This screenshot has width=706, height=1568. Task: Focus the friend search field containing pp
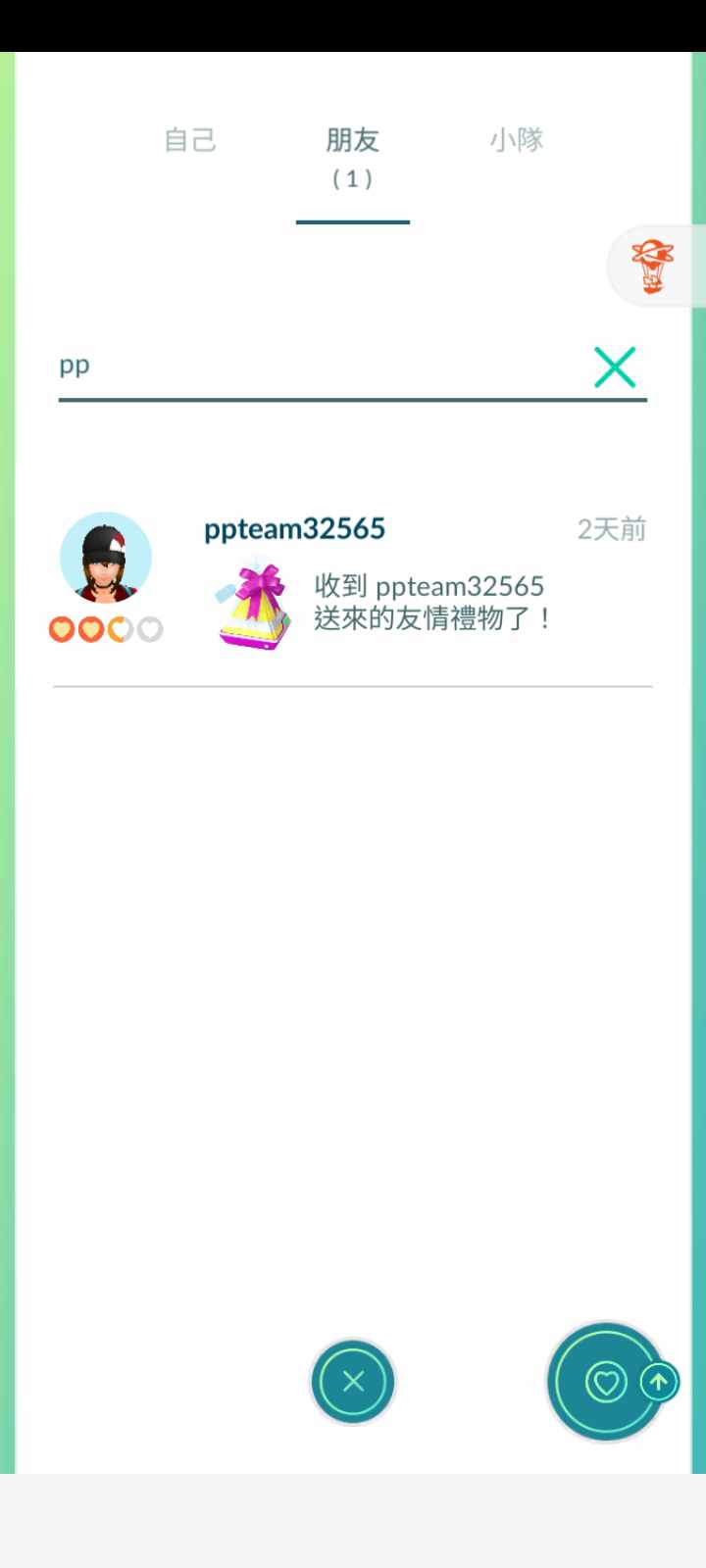click(314, 367)
